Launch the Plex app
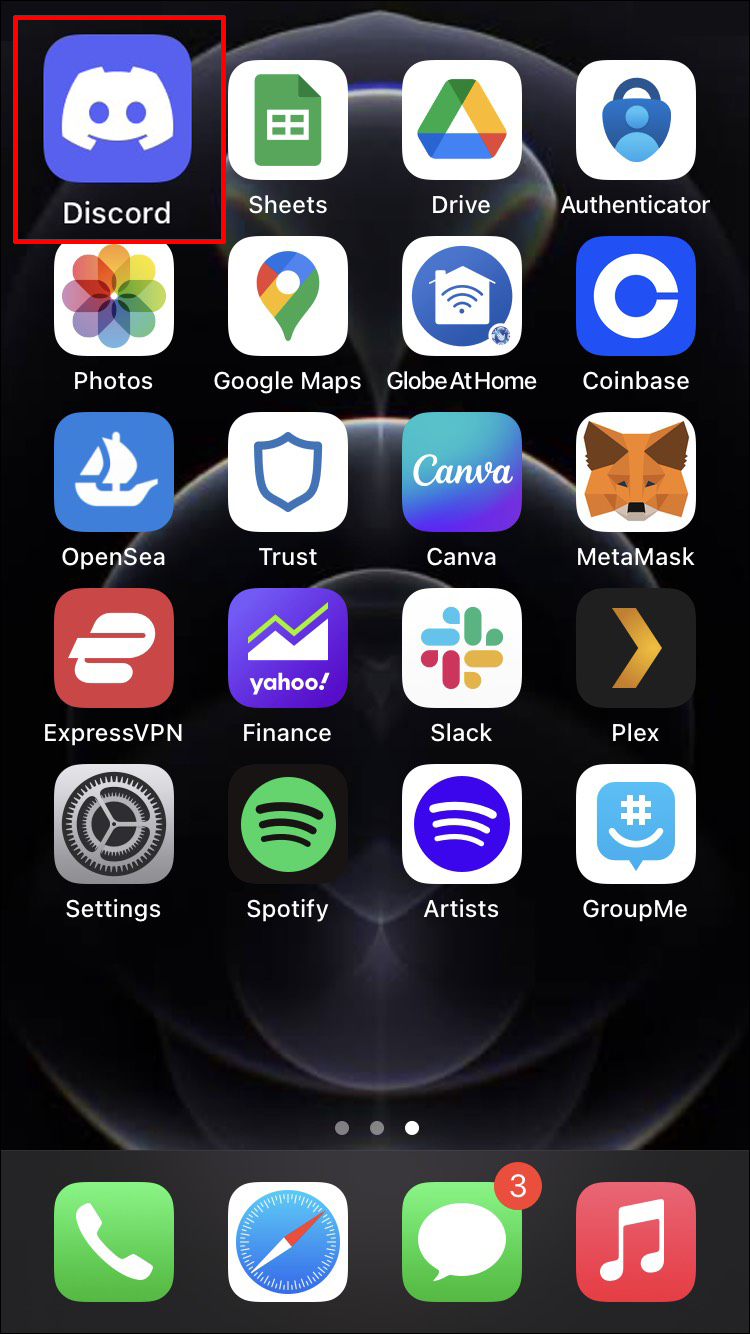This screenshot has width=750, height=1334. click(635, 648)
